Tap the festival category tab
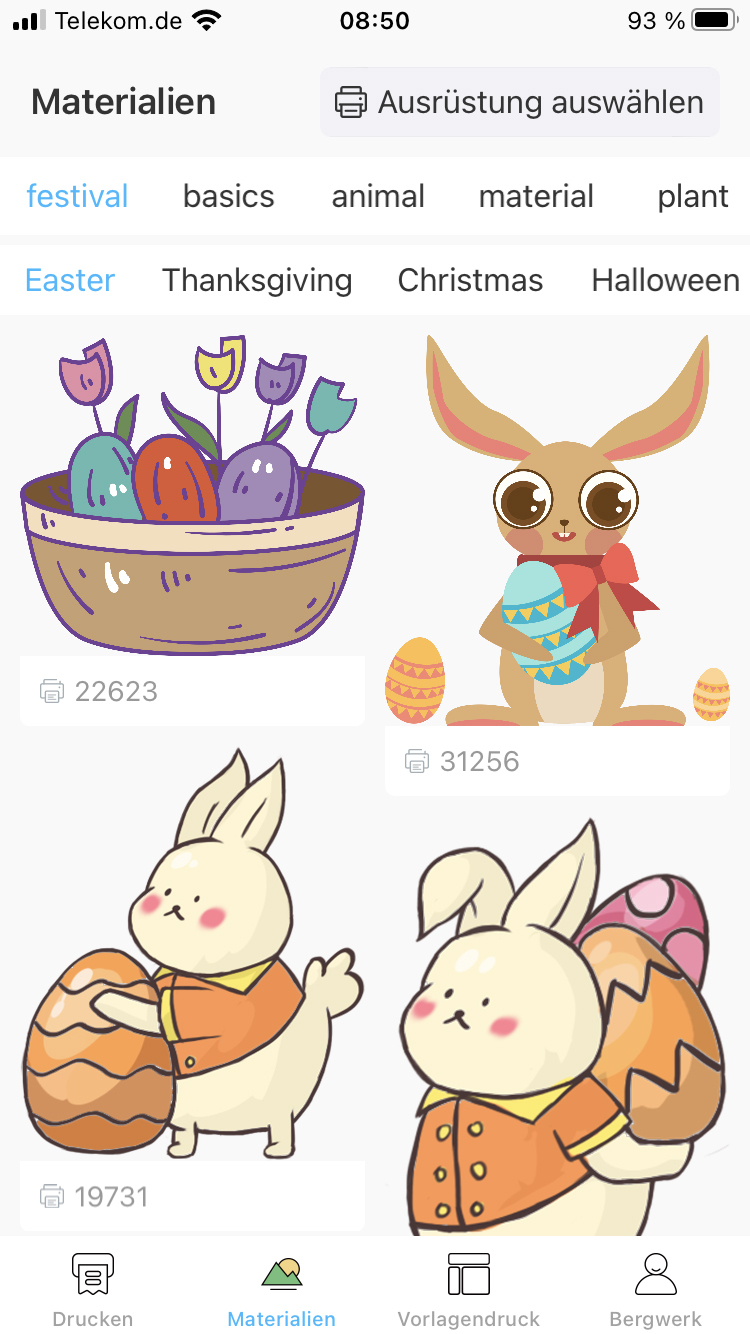The height and width of the screenshot is (1334, 750). 77,196
